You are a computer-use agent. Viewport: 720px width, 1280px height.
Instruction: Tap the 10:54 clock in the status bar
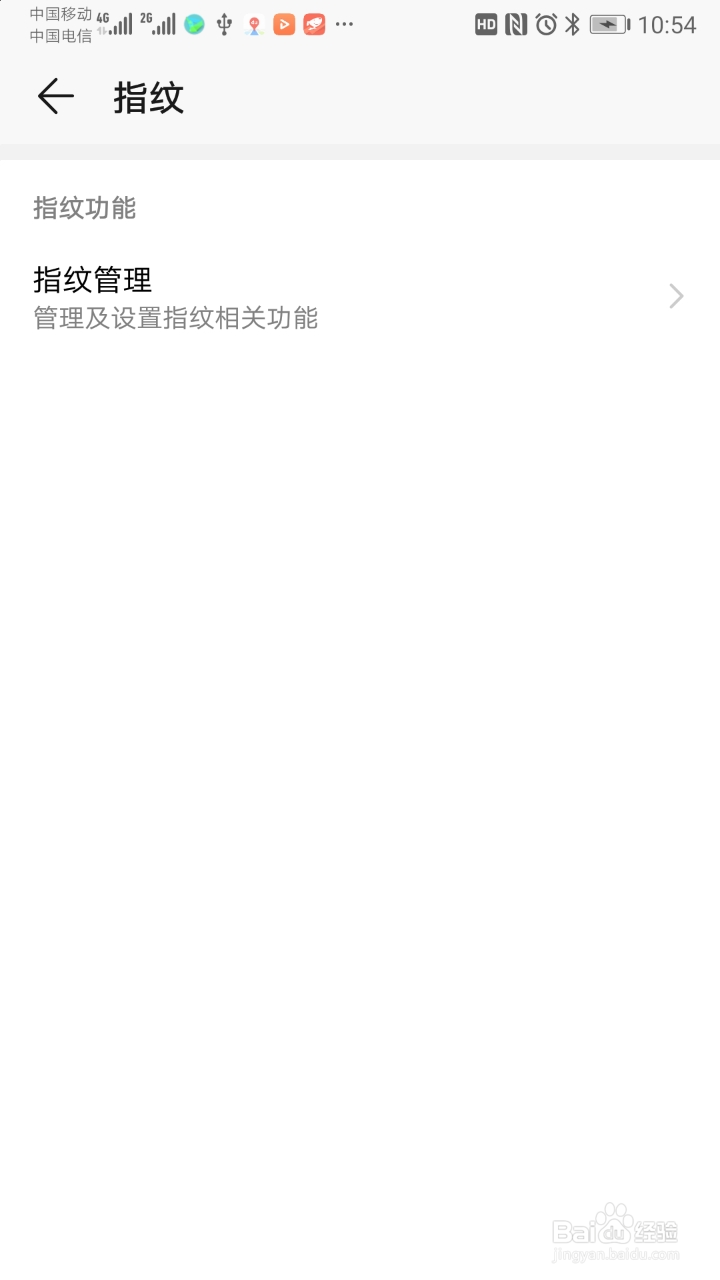coord(668,24)
